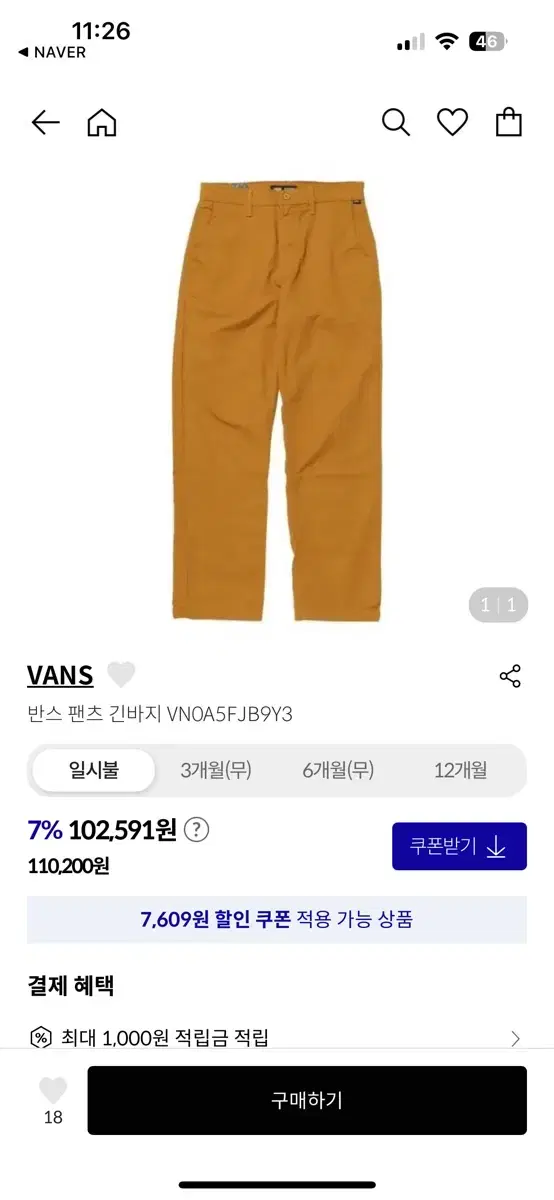Screen dimensions: 554x1200
Task: Share this product
Action: click(510, 676)
